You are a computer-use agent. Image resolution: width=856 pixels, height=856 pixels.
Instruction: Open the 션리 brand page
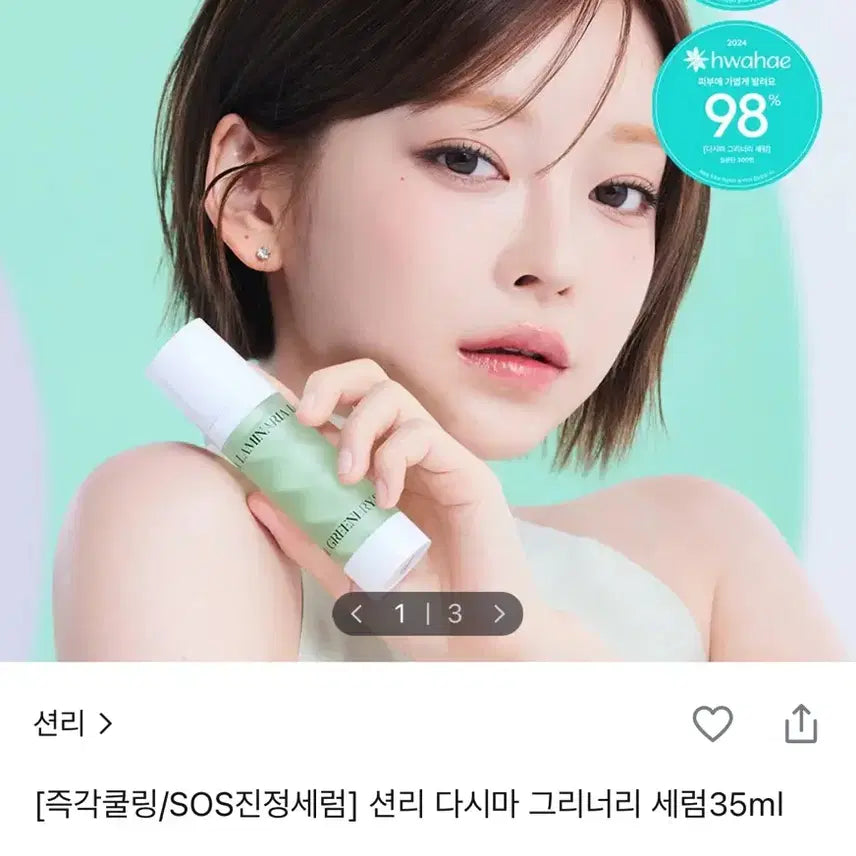click(75, 723)
